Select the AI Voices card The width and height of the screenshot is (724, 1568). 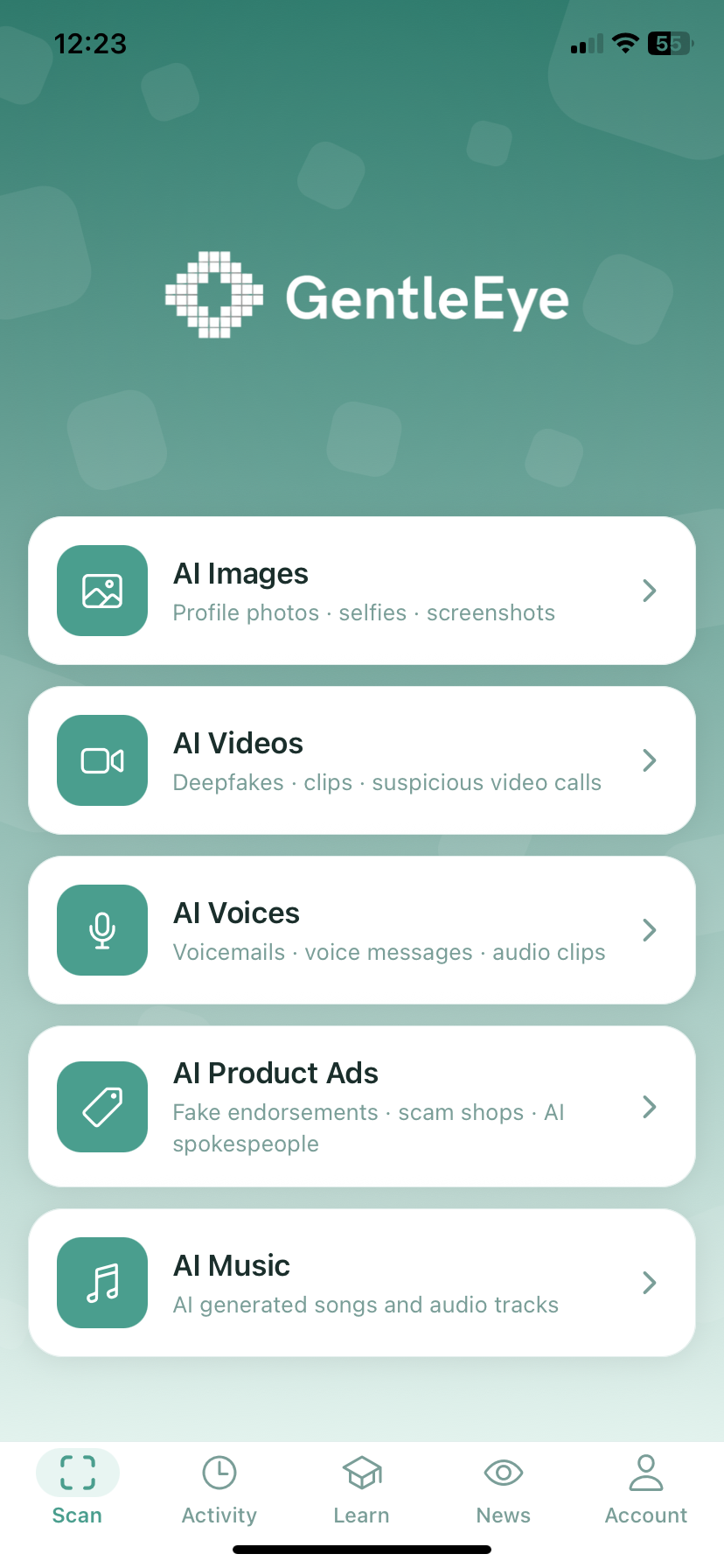362,930
